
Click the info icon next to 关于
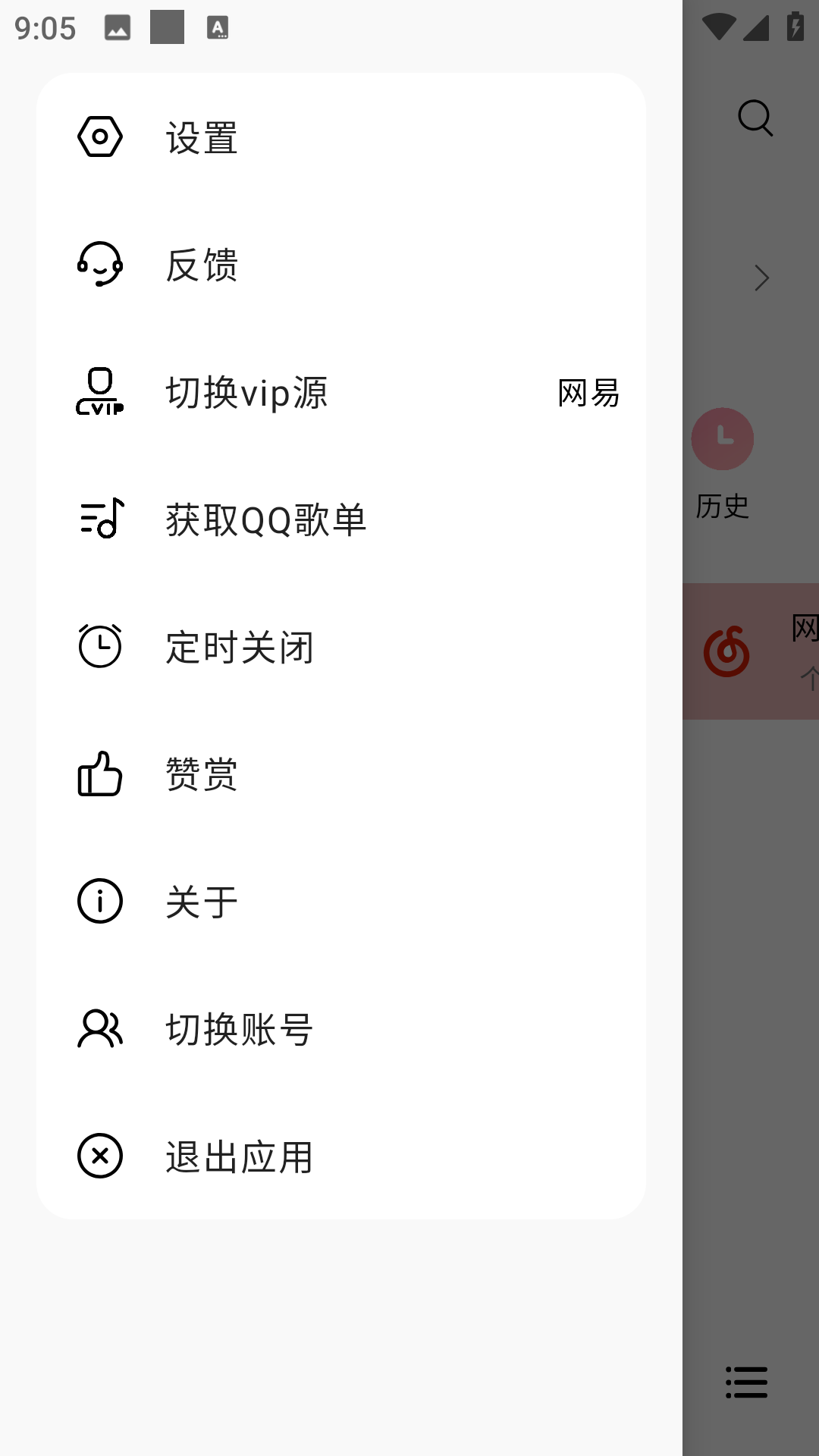click(x=99, y=902)
